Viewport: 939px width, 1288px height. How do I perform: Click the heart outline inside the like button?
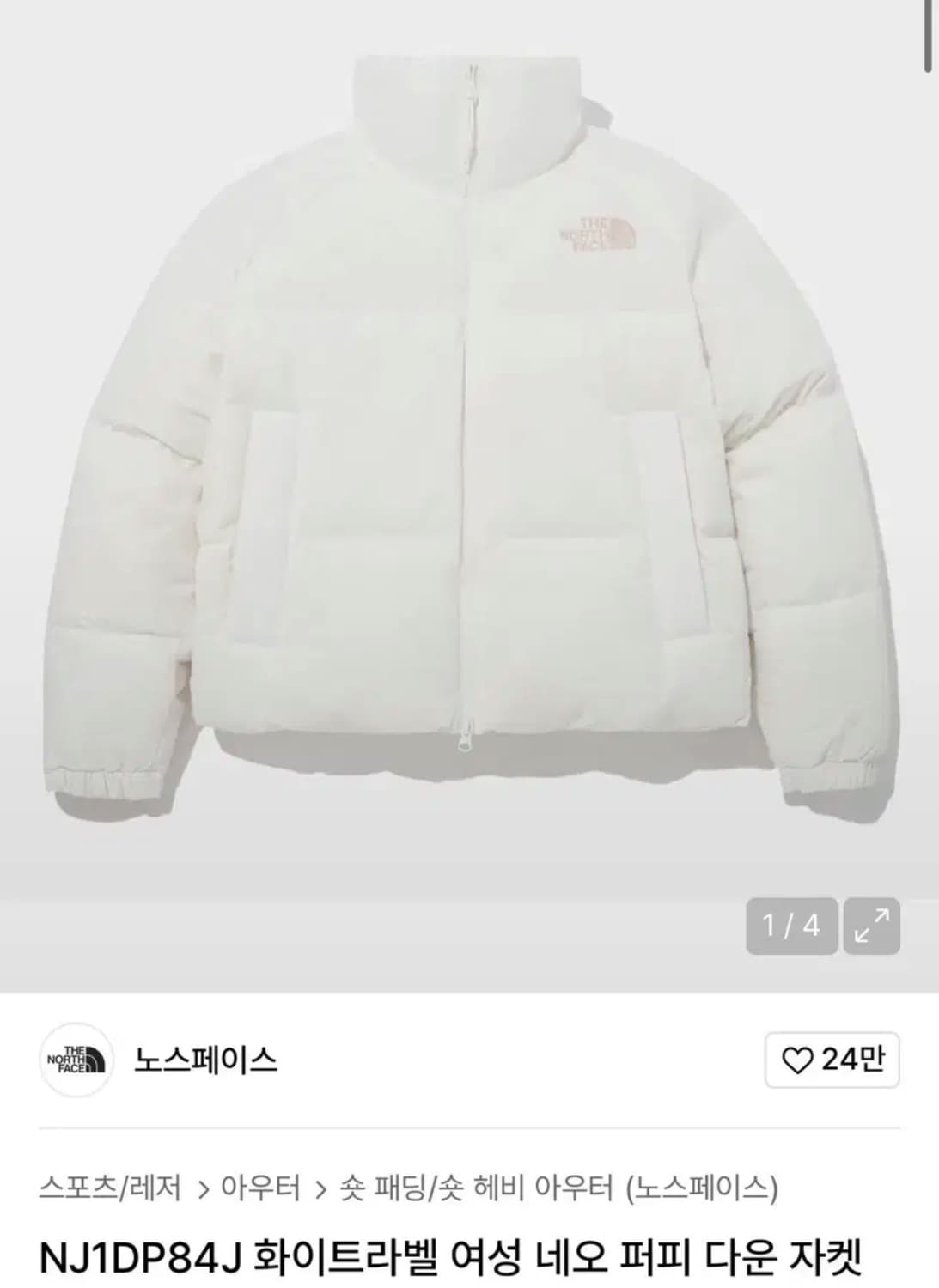pos(801,1059)
